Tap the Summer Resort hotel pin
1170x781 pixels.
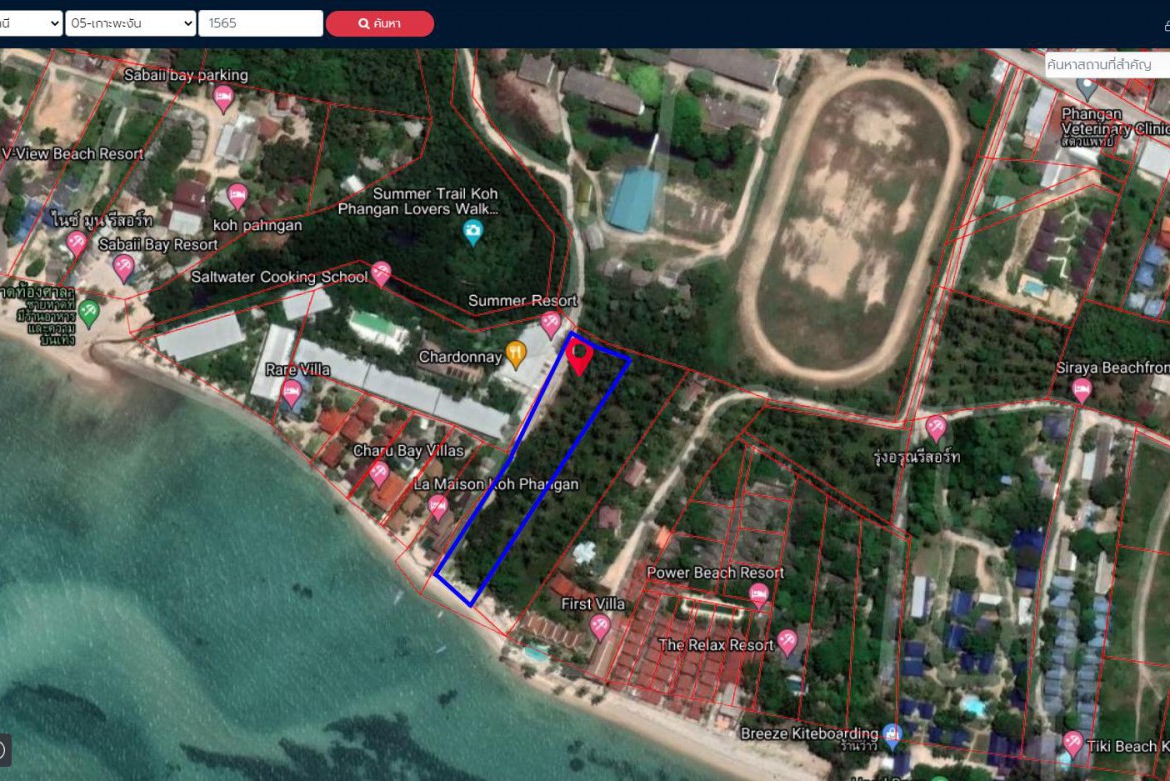[551, 323]
